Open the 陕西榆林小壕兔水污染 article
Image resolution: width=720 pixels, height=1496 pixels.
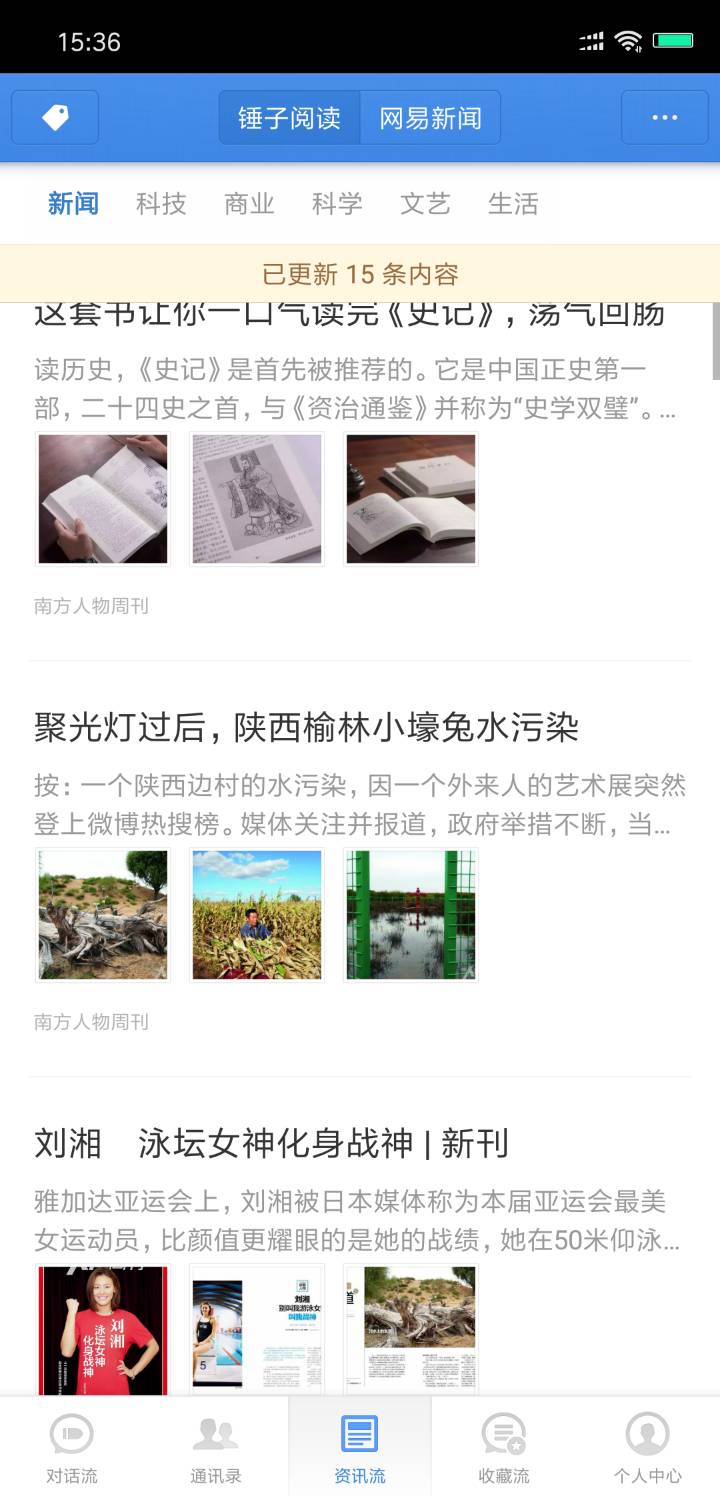tap(307, 728)
